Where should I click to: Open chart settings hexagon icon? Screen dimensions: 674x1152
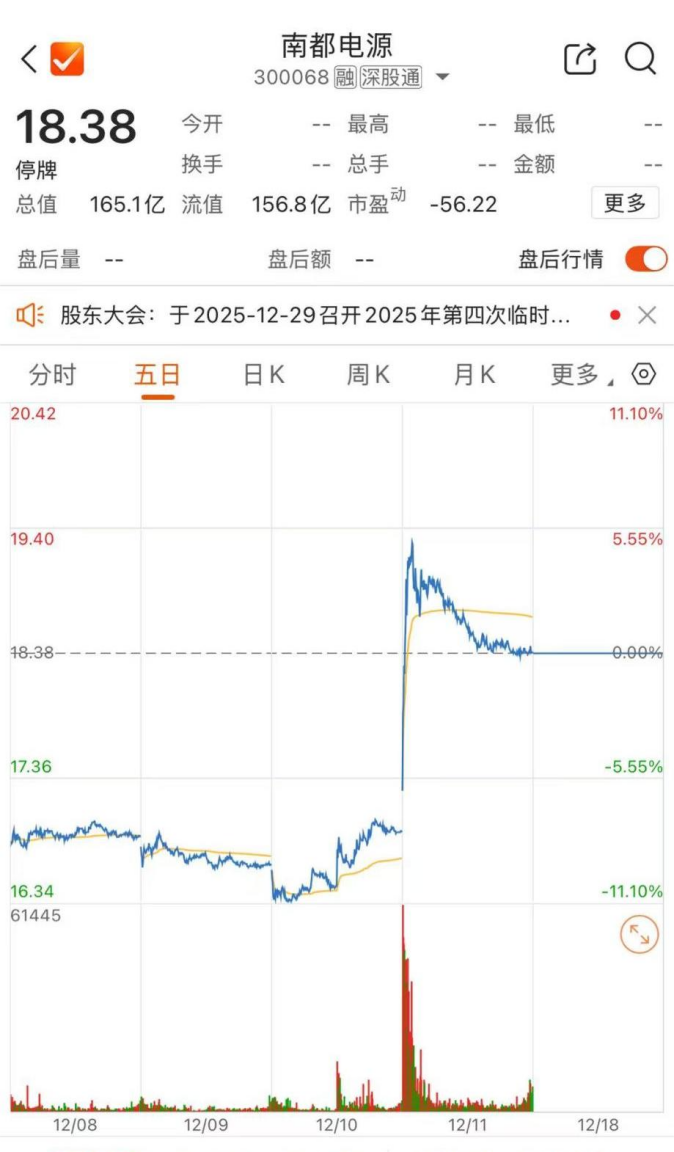[x=645, y=375]
